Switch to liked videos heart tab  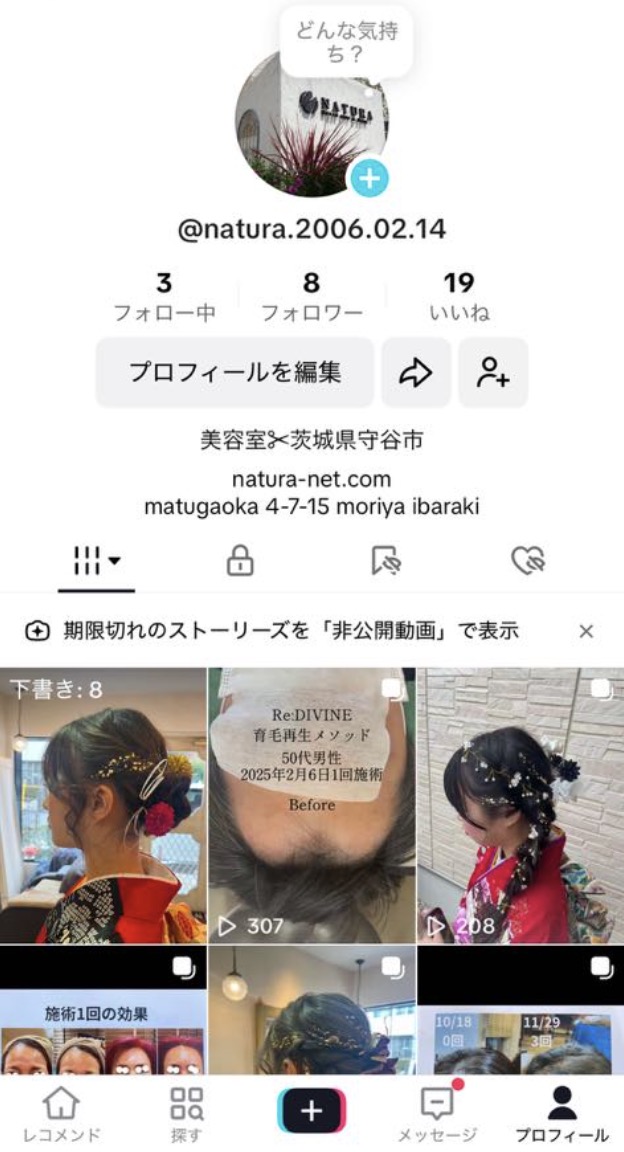point(528,563)
